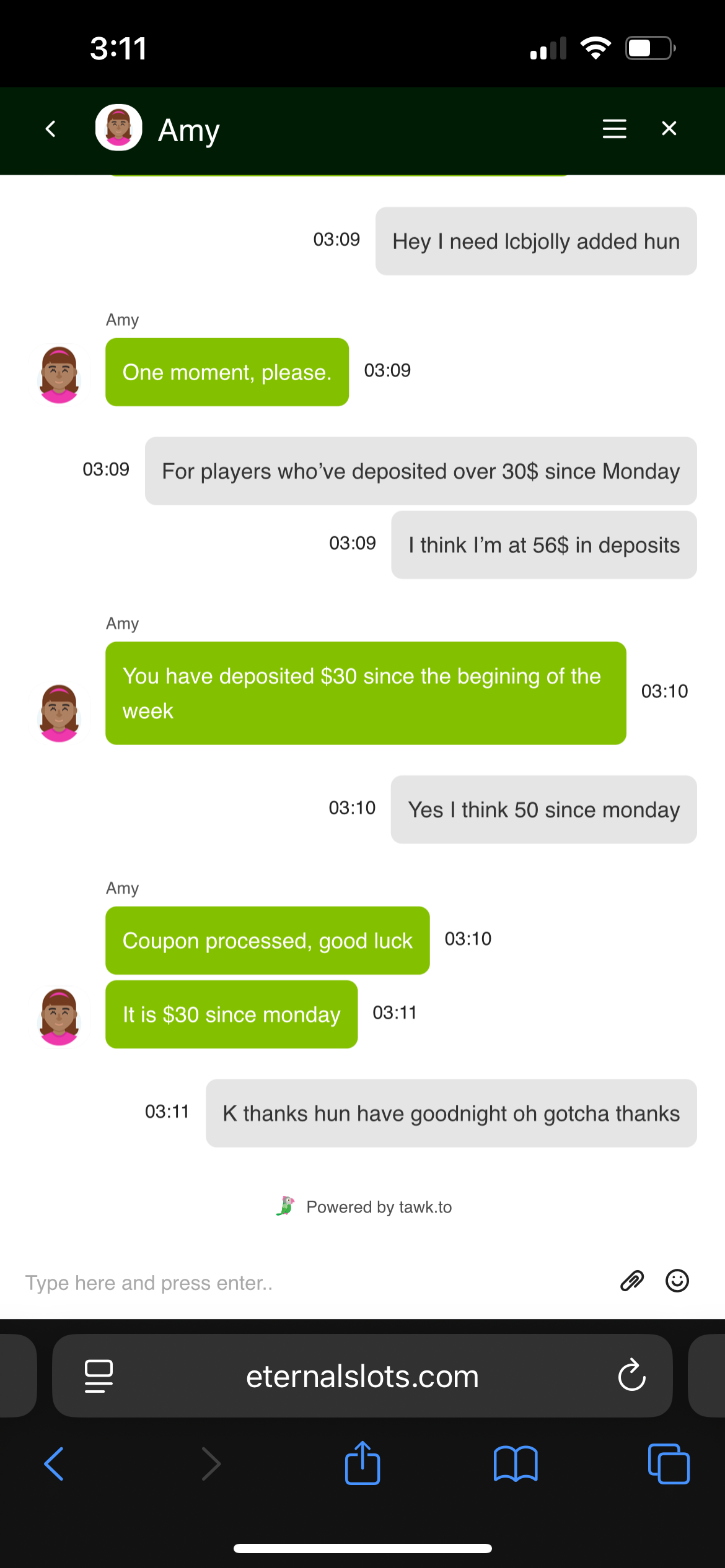Share this page from Safari toolbar
Image resolution: width=725 pixels, height=1568 pixels.
[362, 1464]
